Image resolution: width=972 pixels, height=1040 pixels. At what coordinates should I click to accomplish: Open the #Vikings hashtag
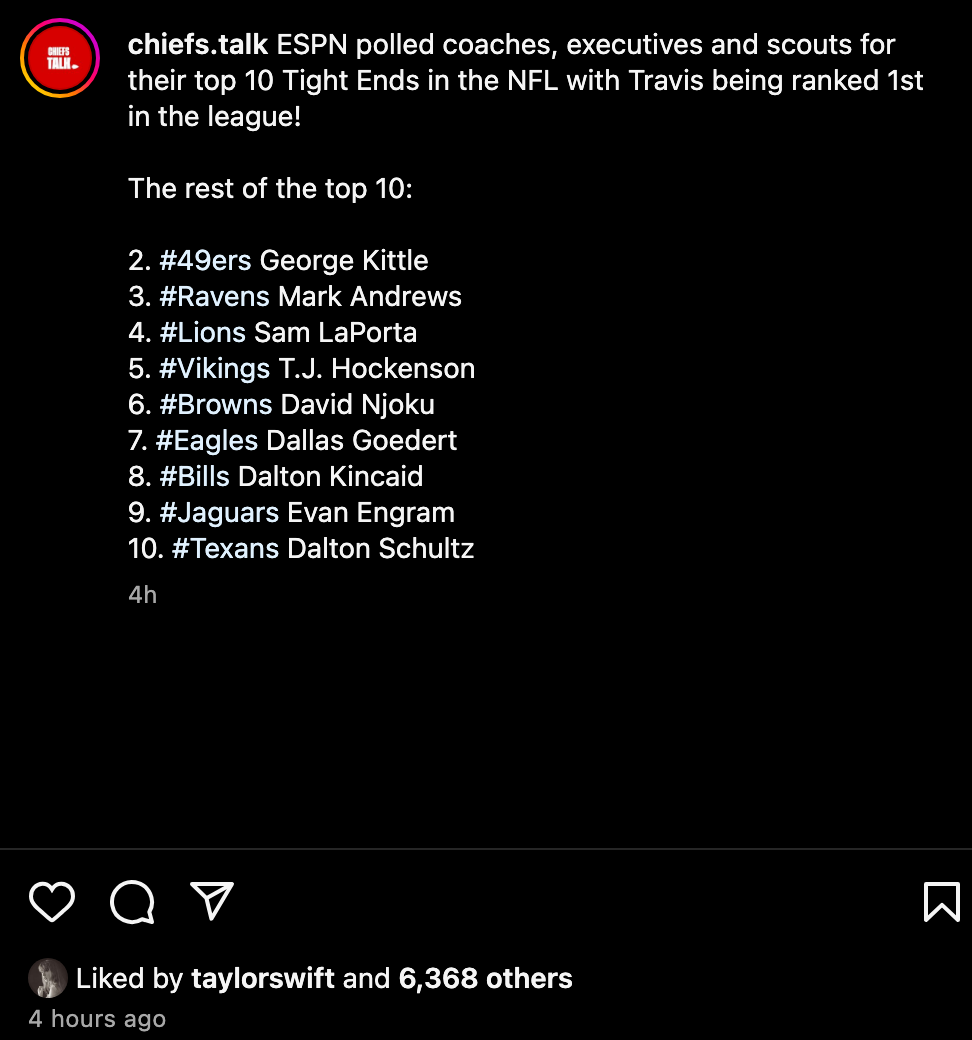214,369
